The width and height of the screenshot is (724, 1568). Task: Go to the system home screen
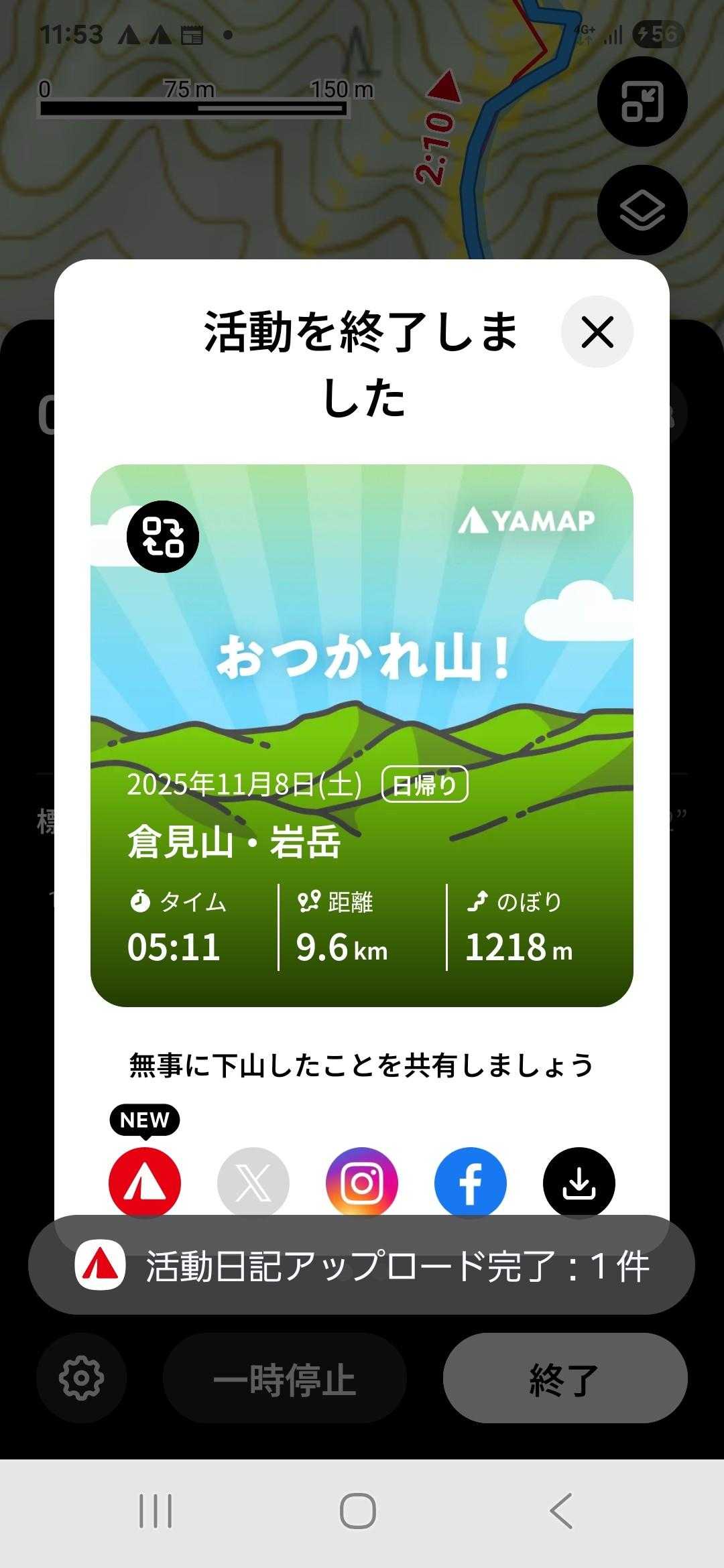[358, 1511]
